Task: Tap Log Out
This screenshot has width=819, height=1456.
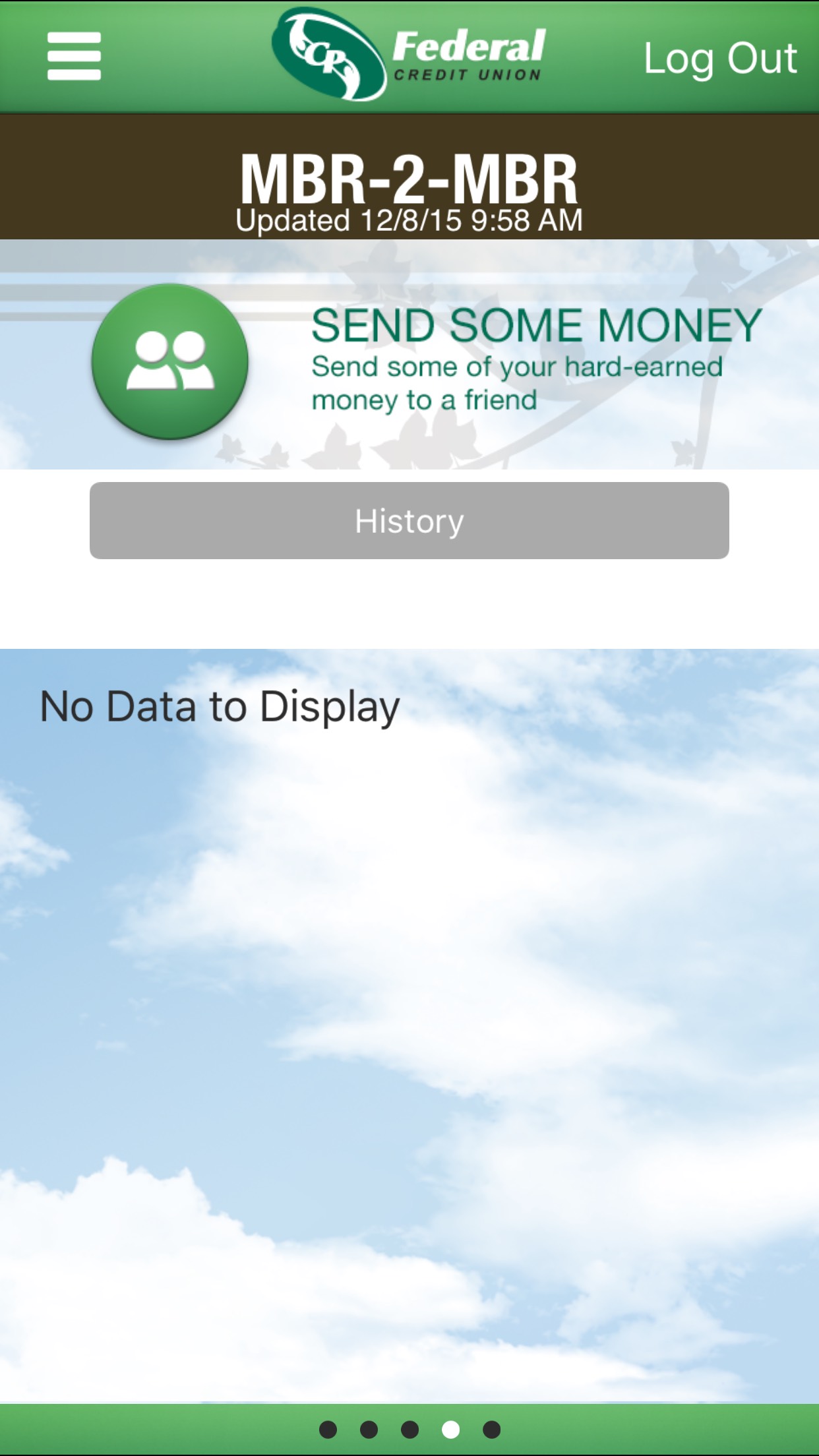Action: [719, 59]
